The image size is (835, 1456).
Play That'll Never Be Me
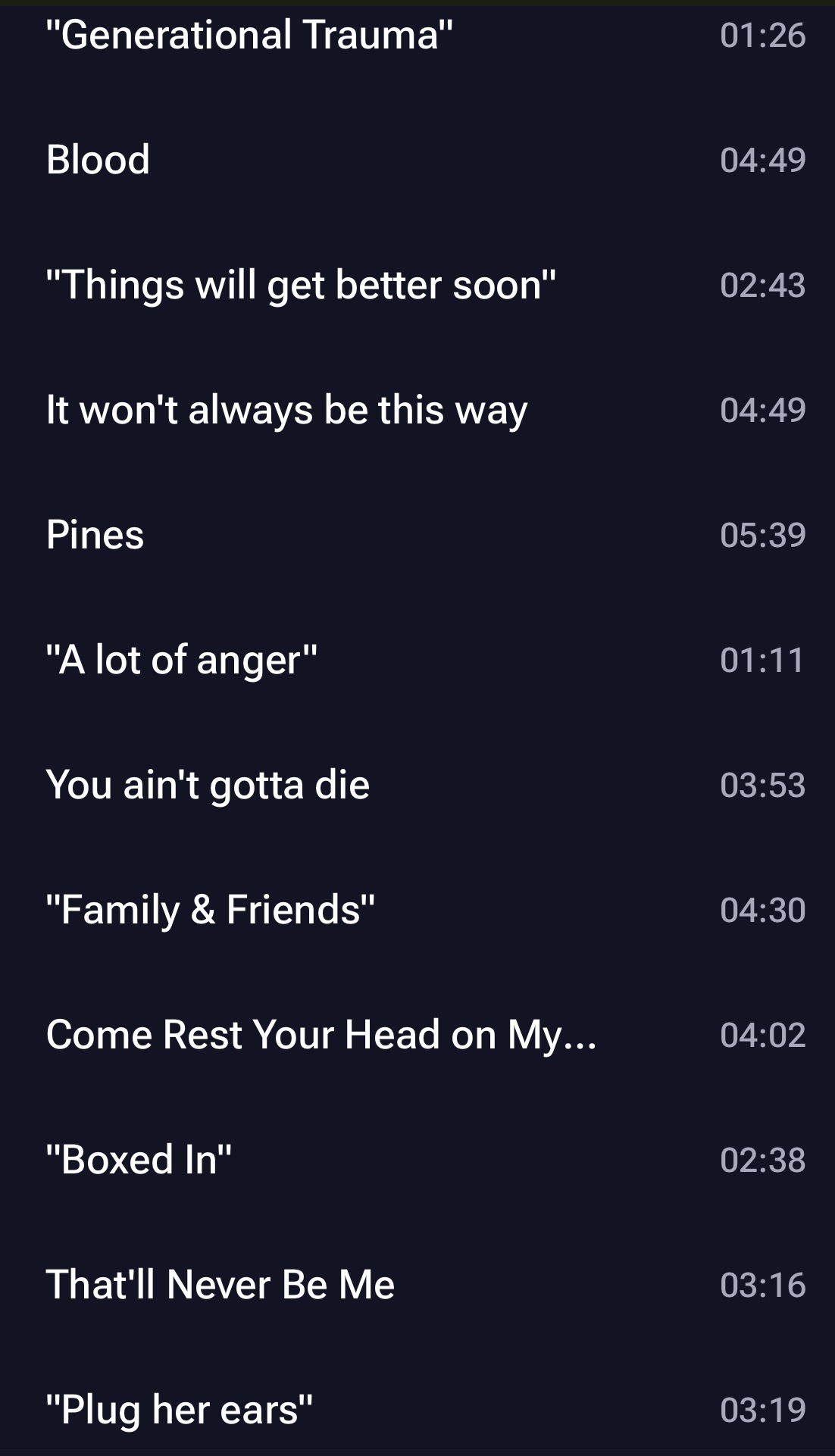point(220,1285)
